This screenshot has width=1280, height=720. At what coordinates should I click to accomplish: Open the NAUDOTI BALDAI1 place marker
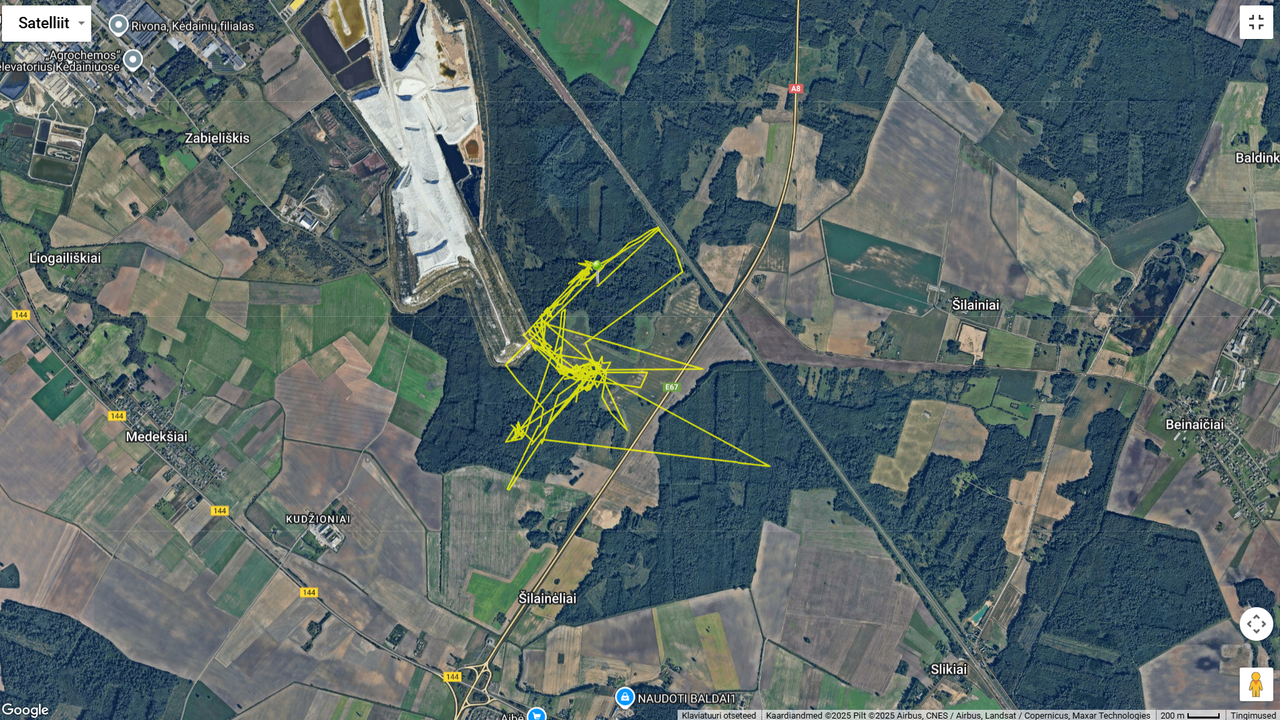pos(625,696)
